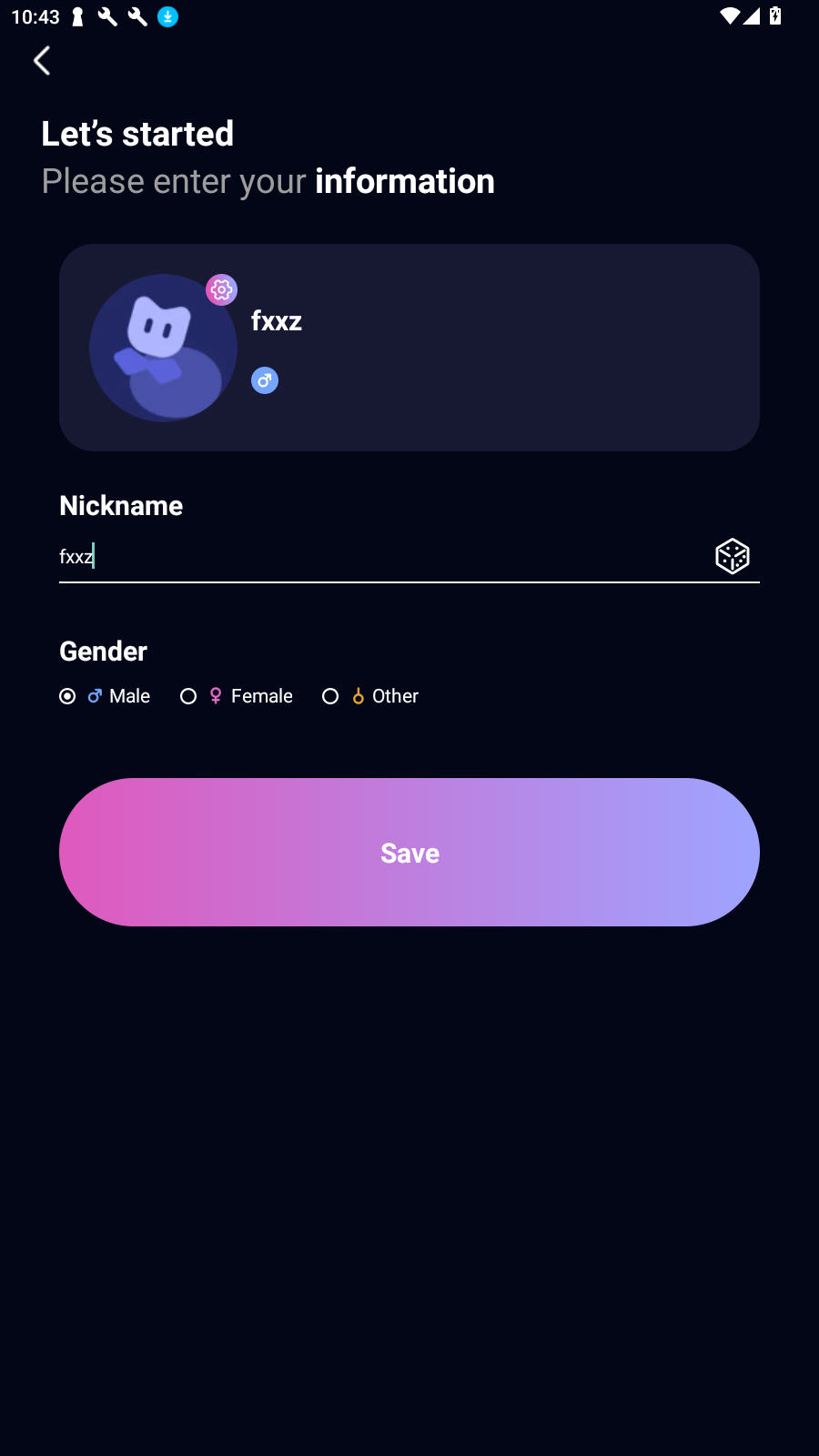This screenshot has height=1456, width=819.
Task: Select Male gender option
Action: point(68,696)
